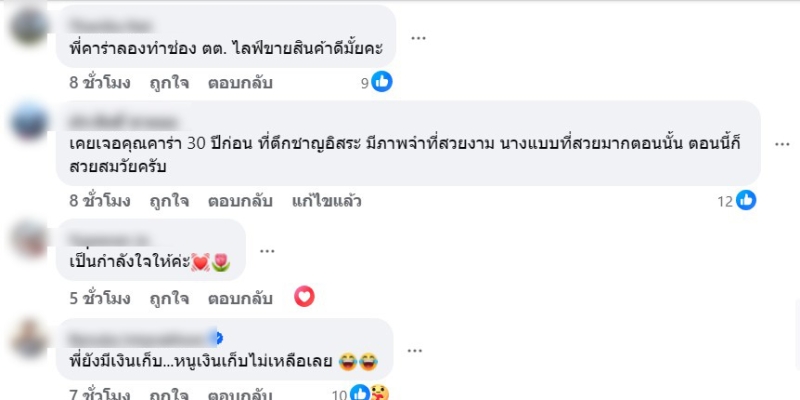The width and height of the screenshot is (800, 400).
Task: Open profile picture of เป็นกำลังใจให้ค่ะ commenter
Action: click(x=27, y=240)
